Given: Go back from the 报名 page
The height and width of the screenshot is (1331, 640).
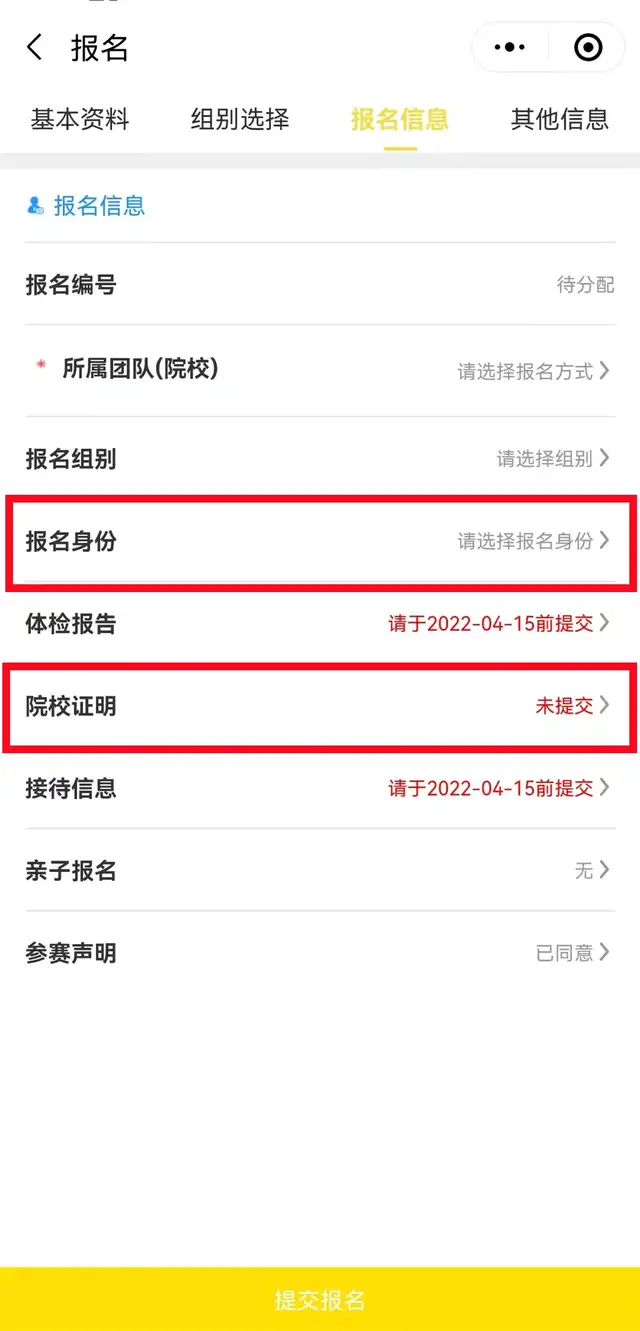Looking at the screenshot, I should 35,47.
